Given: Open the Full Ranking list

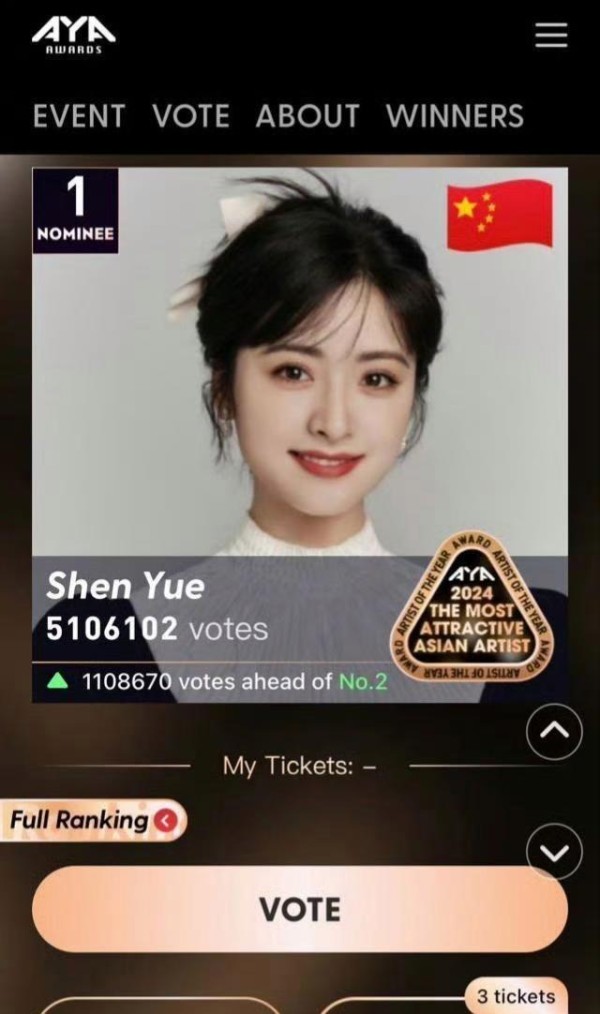Looking at the screenshot, I should (x=92, y=821).
